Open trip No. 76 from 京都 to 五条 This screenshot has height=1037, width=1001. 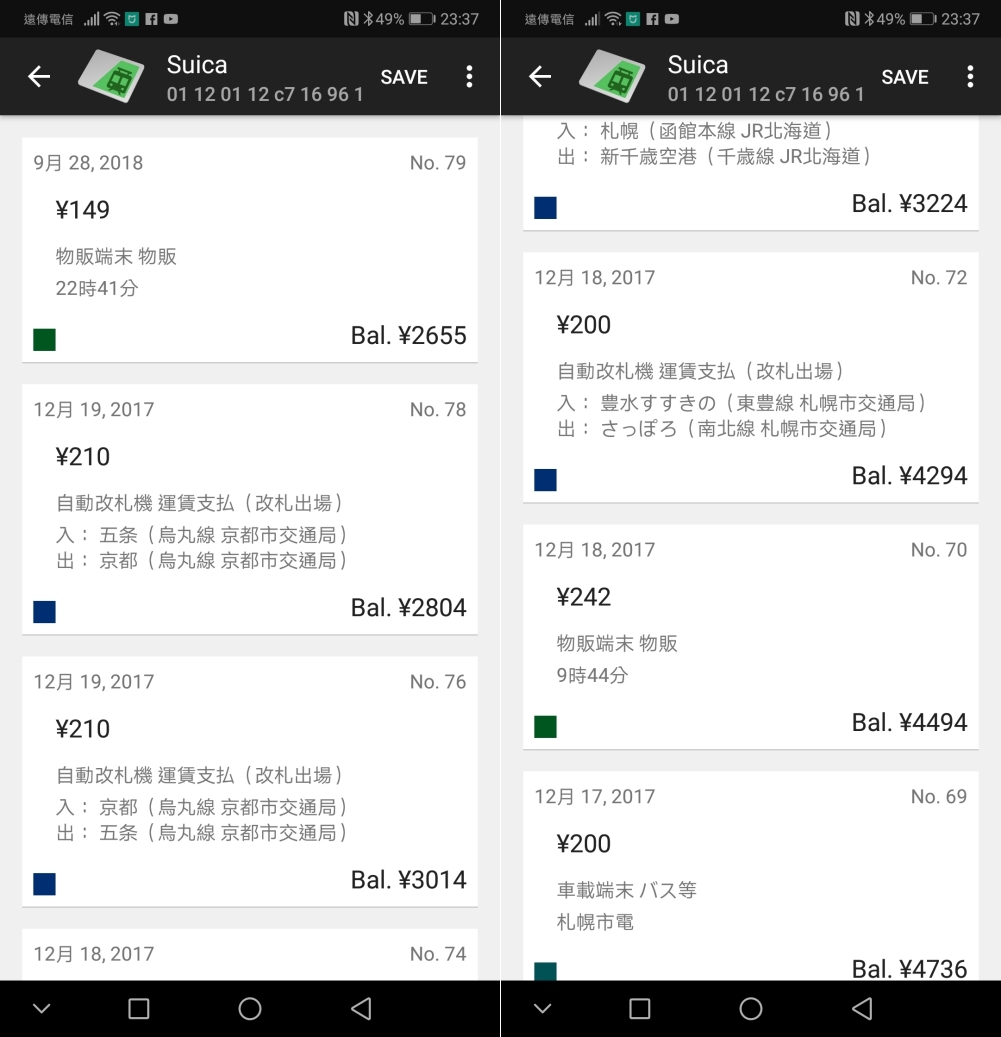click(249, 780)
